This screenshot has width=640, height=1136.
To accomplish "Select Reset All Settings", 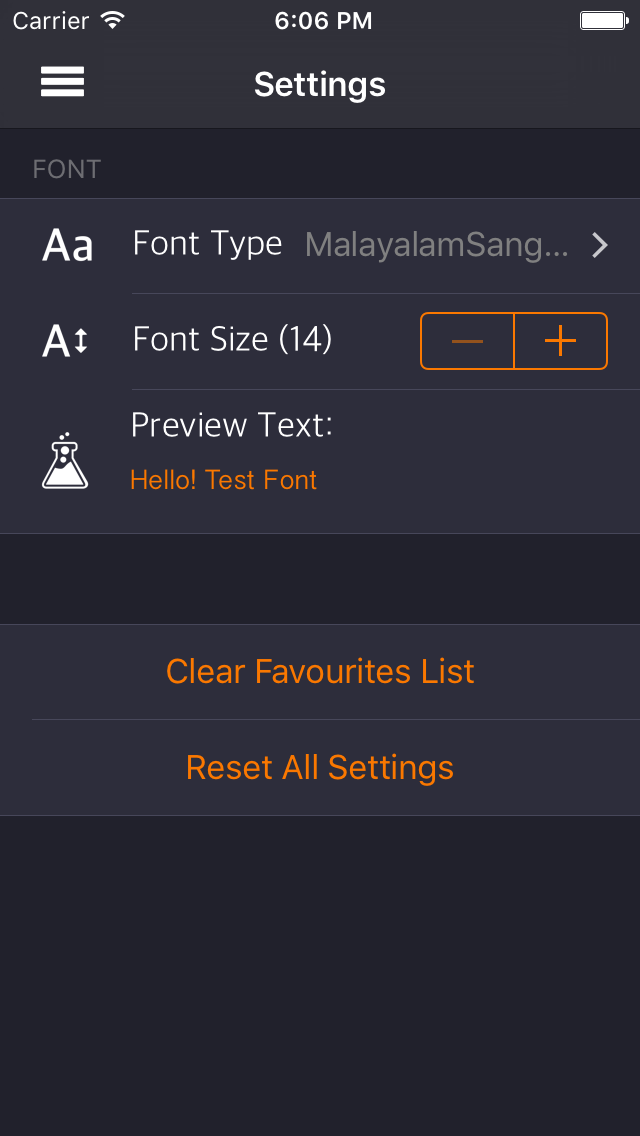I will coord(320,767).
